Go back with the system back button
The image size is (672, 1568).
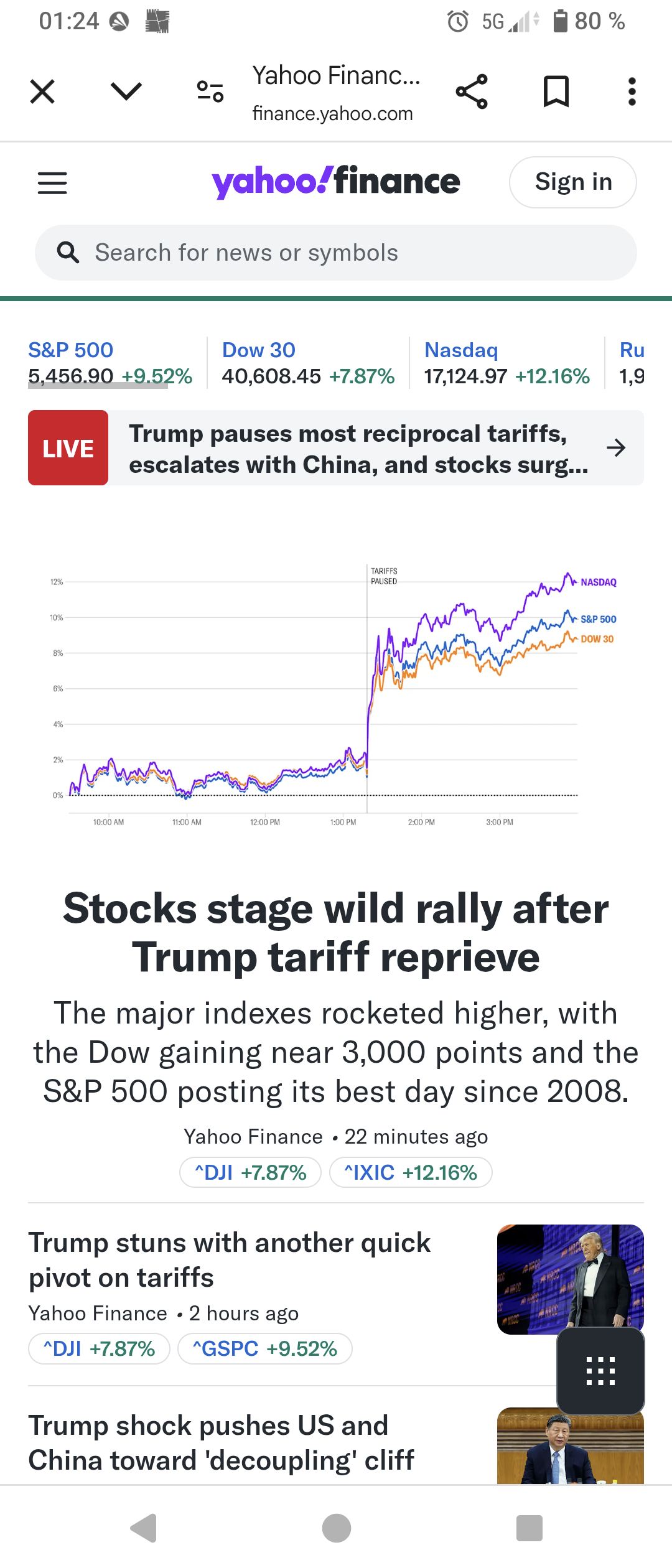(144, 1528)
